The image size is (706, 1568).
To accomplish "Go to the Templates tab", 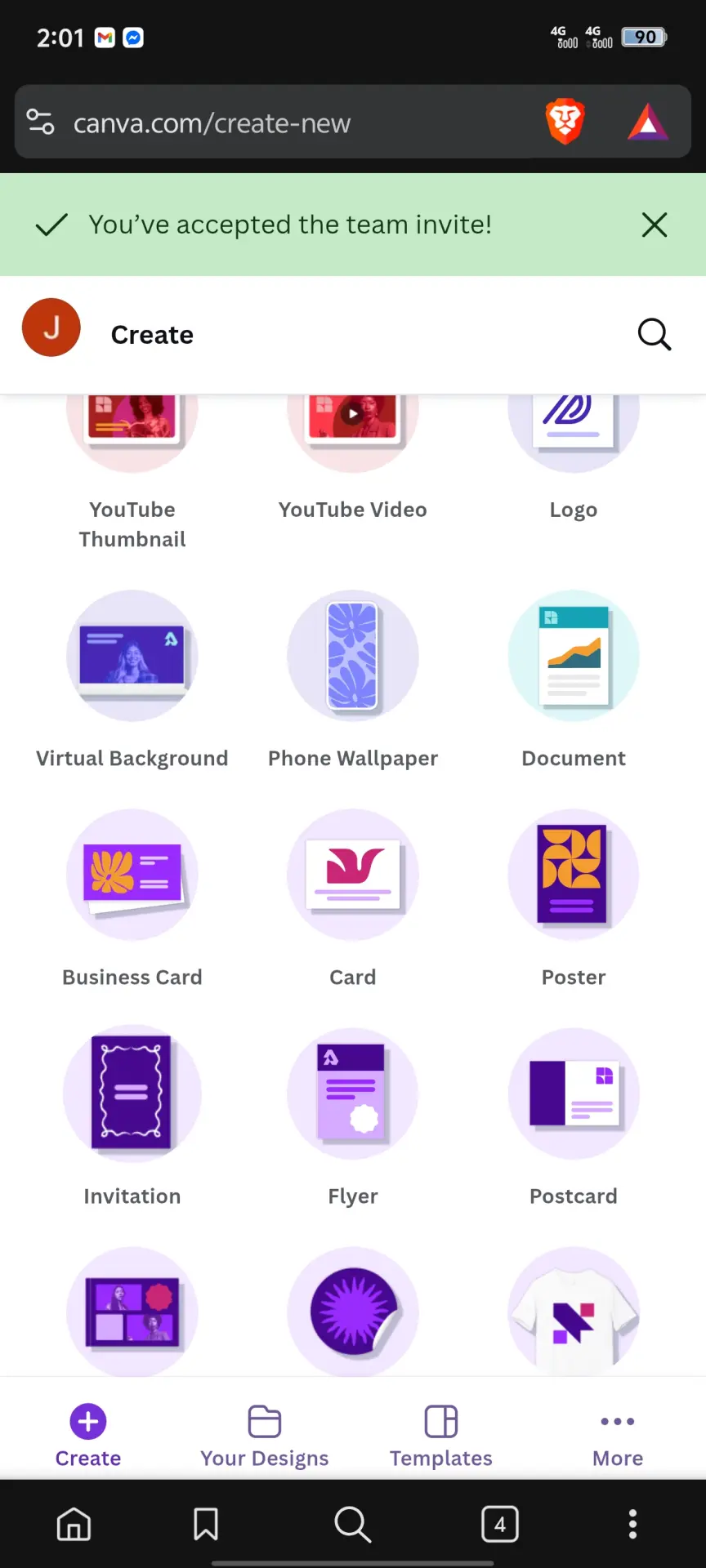I will (x=441, y=1437).
